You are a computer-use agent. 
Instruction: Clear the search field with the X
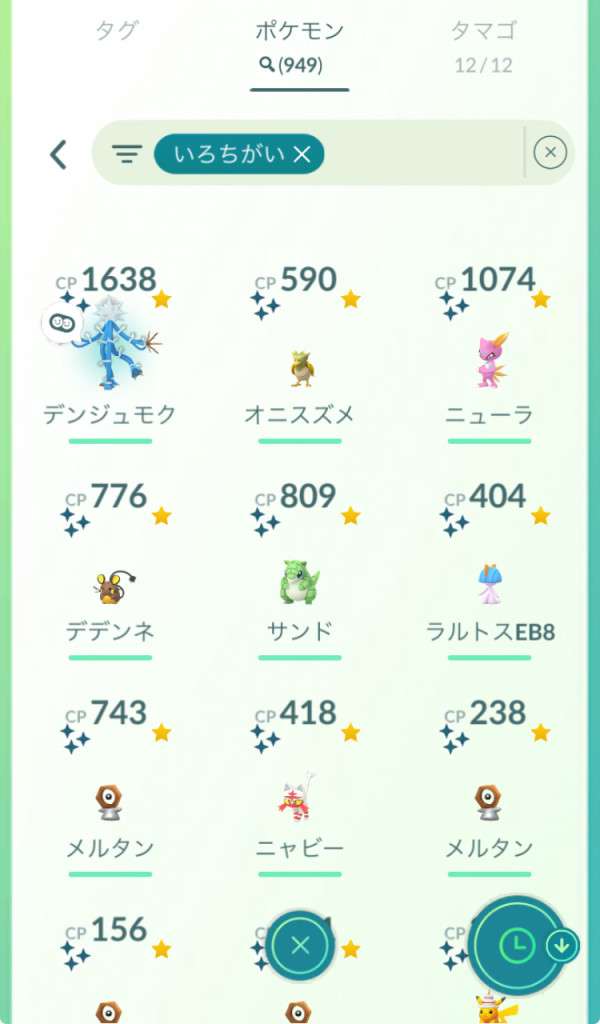[x=550, y=153]
